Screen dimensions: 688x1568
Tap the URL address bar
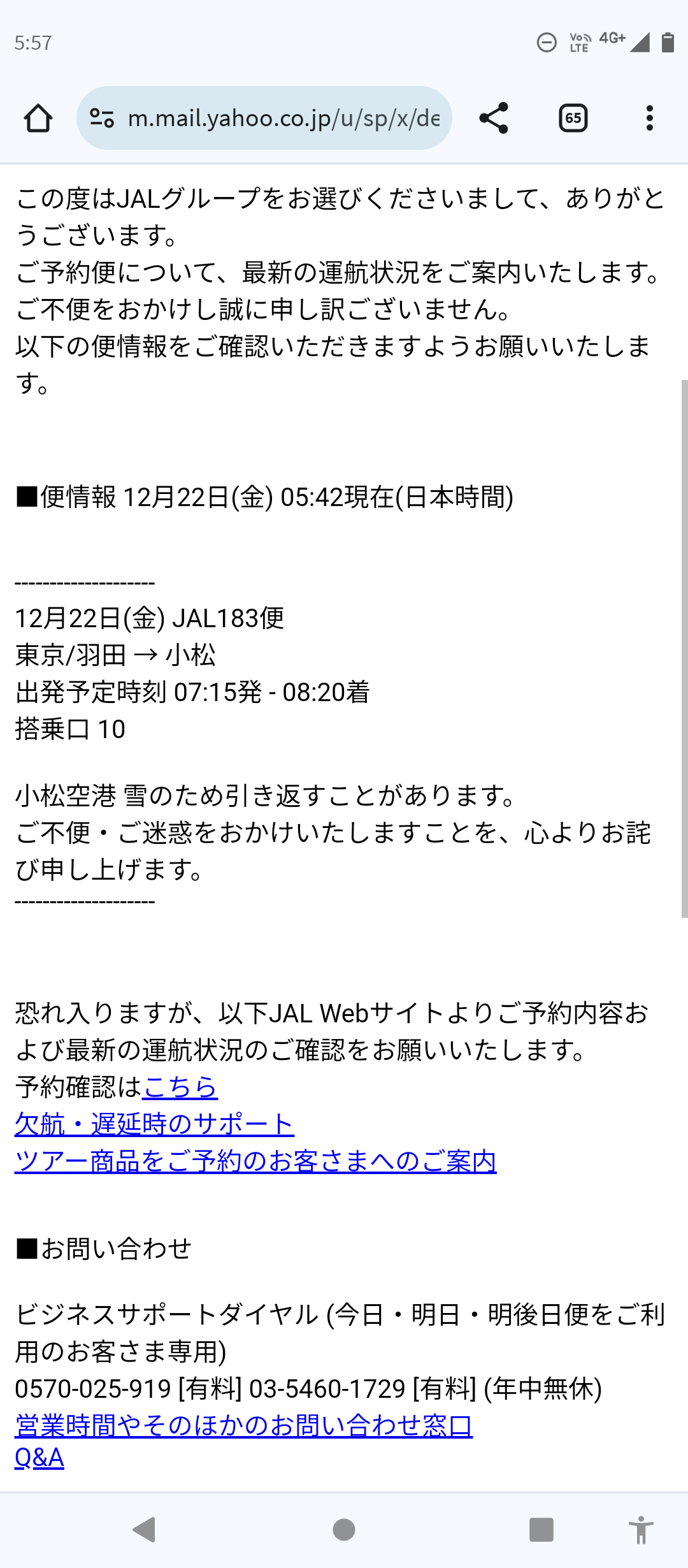pyautogui.click(x=283, y=118)
